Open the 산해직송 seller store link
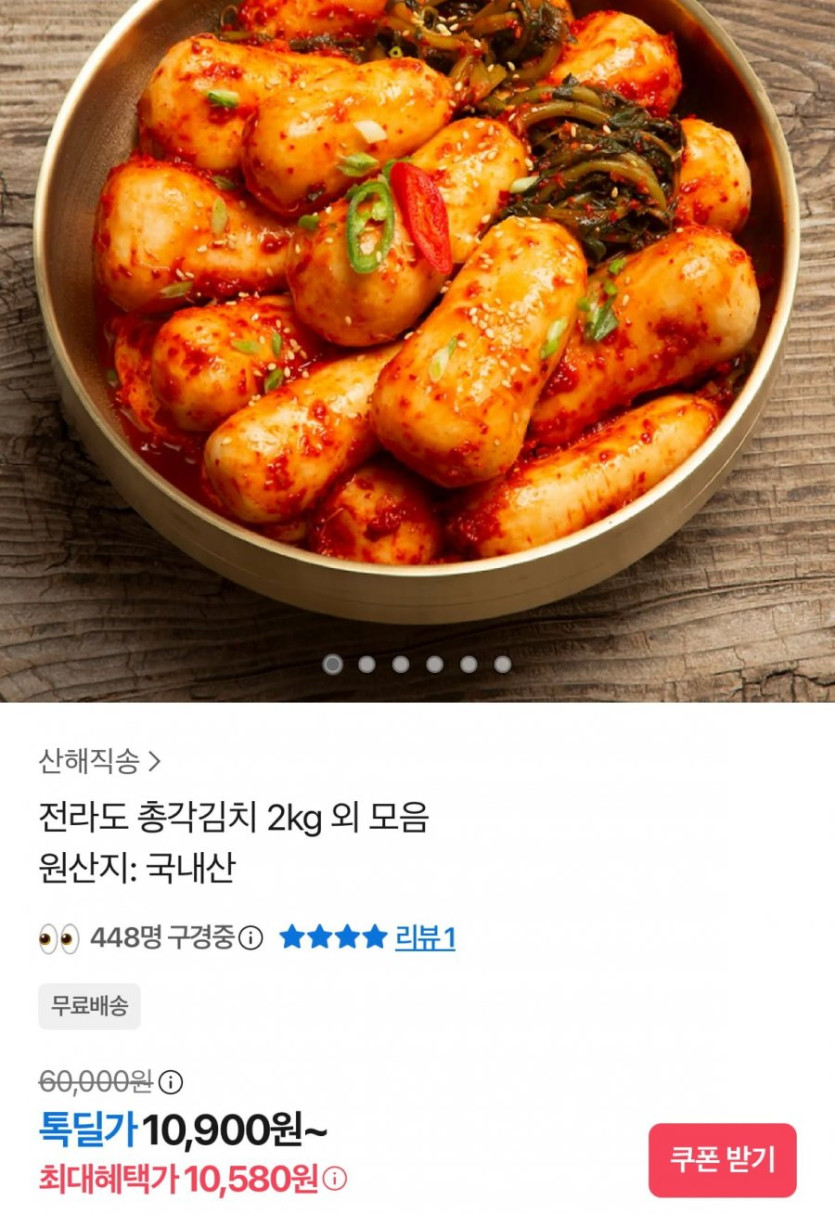Screen dimensions: 835x1214 tap(99, 762)
